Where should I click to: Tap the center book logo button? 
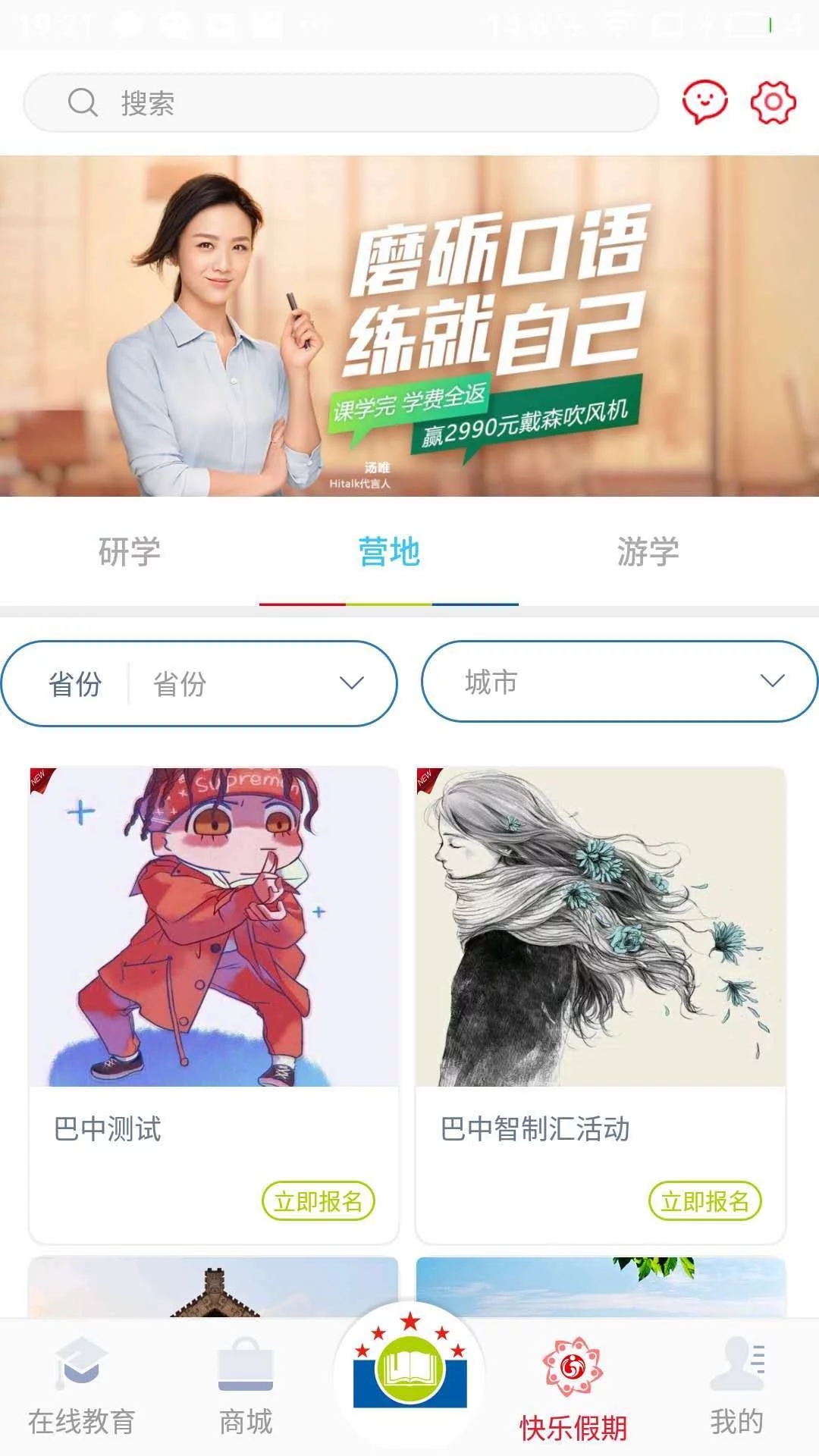point(409,1365)
